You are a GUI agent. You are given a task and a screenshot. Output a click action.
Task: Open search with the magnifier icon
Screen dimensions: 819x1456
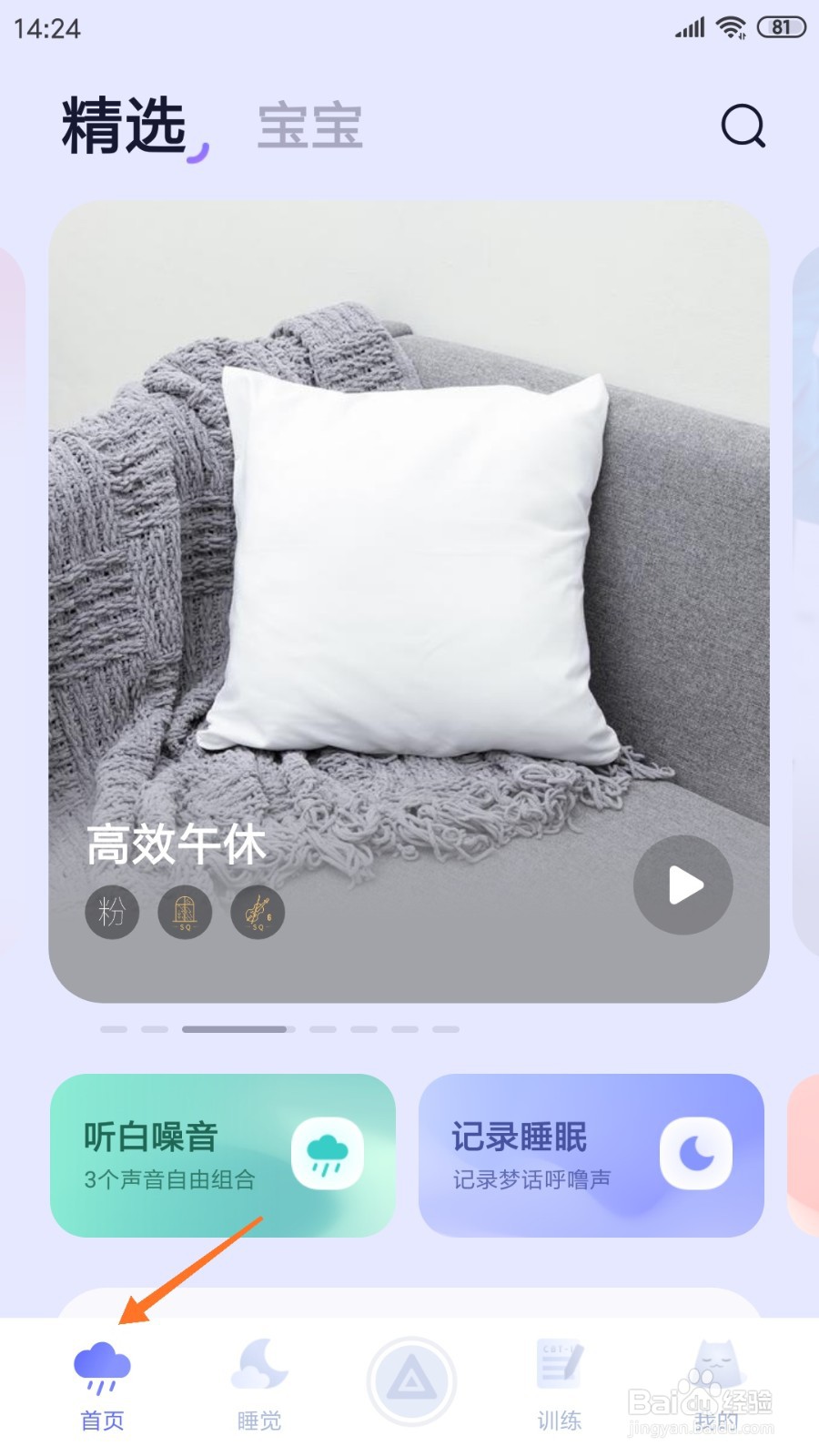[743, 126]
